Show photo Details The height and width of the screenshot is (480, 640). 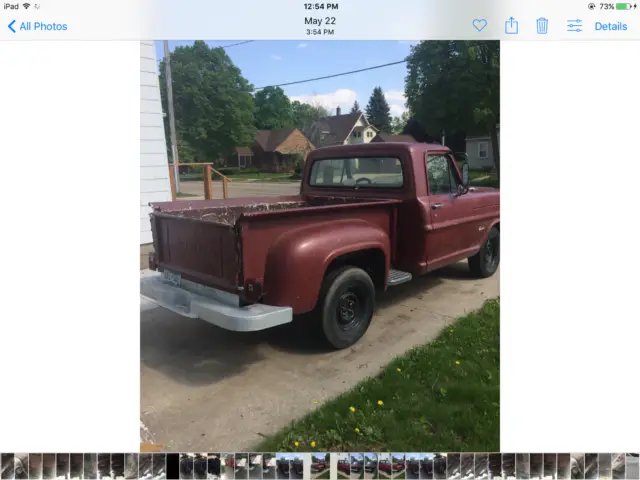coord(610,26)
